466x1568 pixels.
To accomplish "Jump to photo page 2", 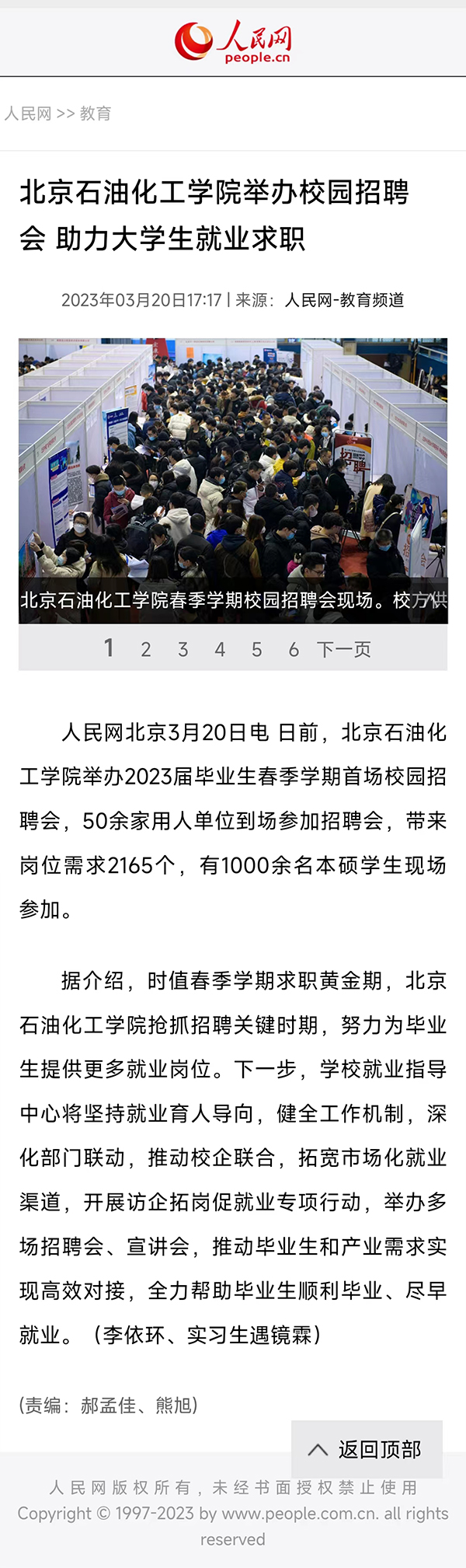I will 146,649.
